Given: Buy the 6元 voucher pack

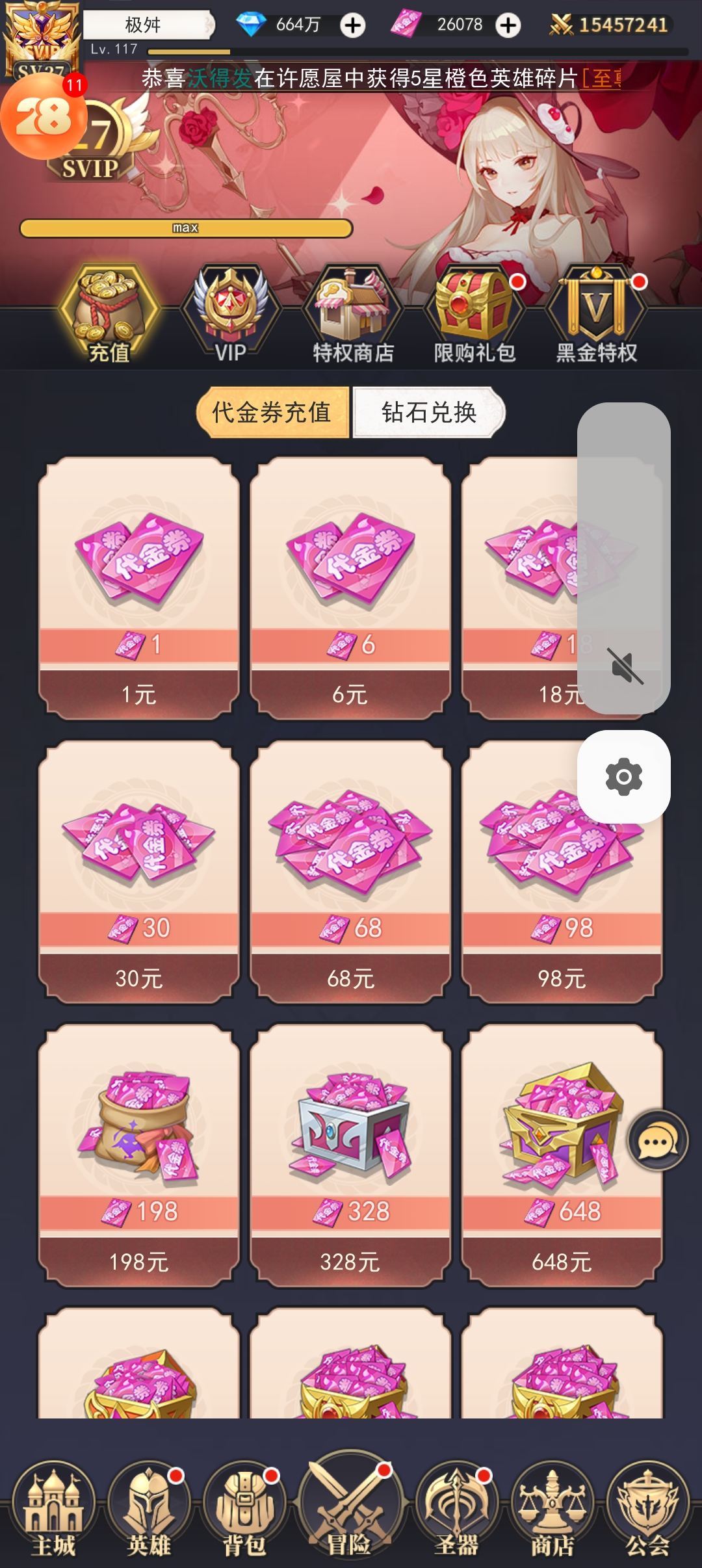Looking at the screenshot, I should point(350,588).
